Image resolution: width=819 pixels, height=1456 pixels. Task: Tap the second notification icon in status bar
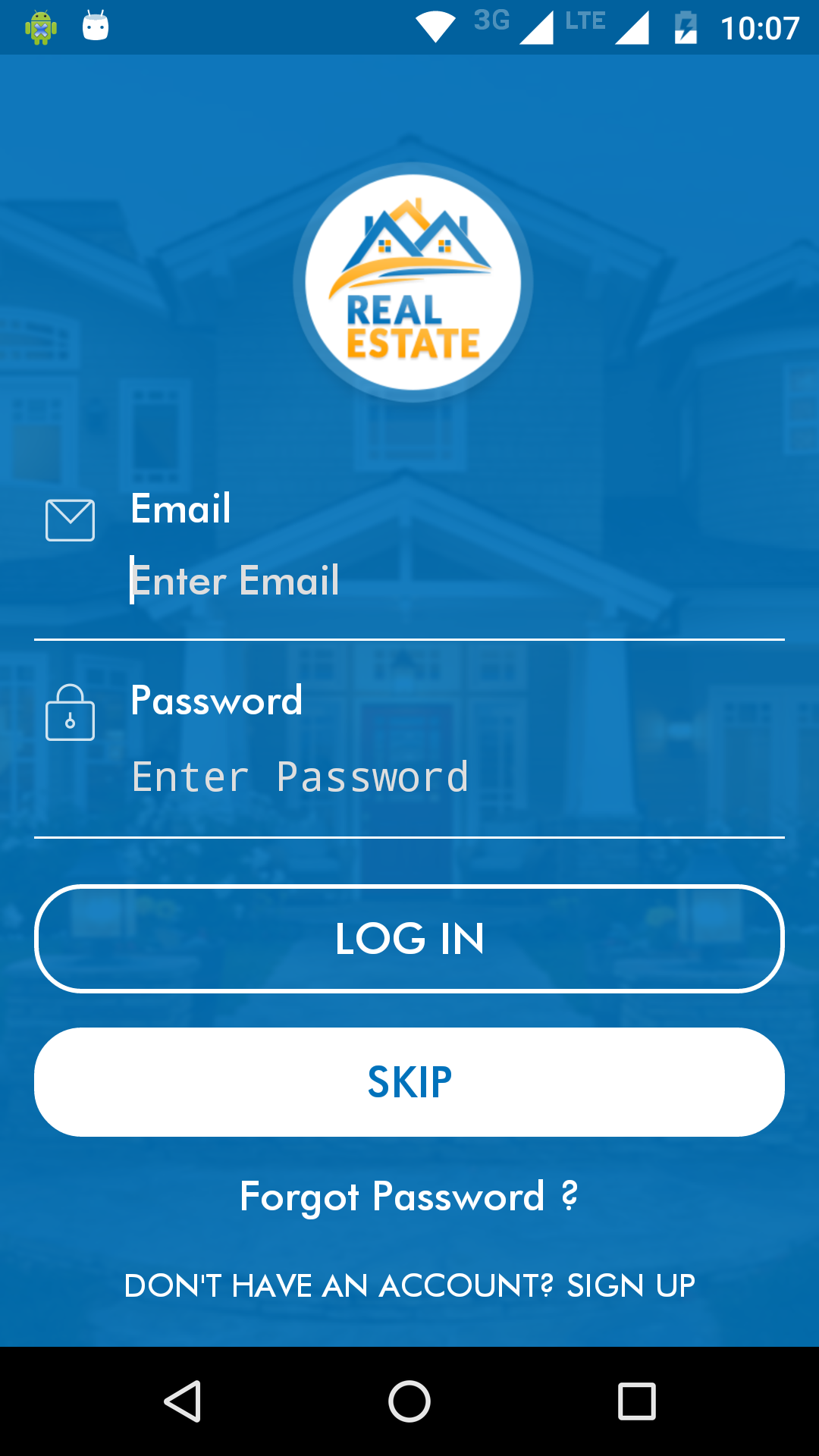96,27
